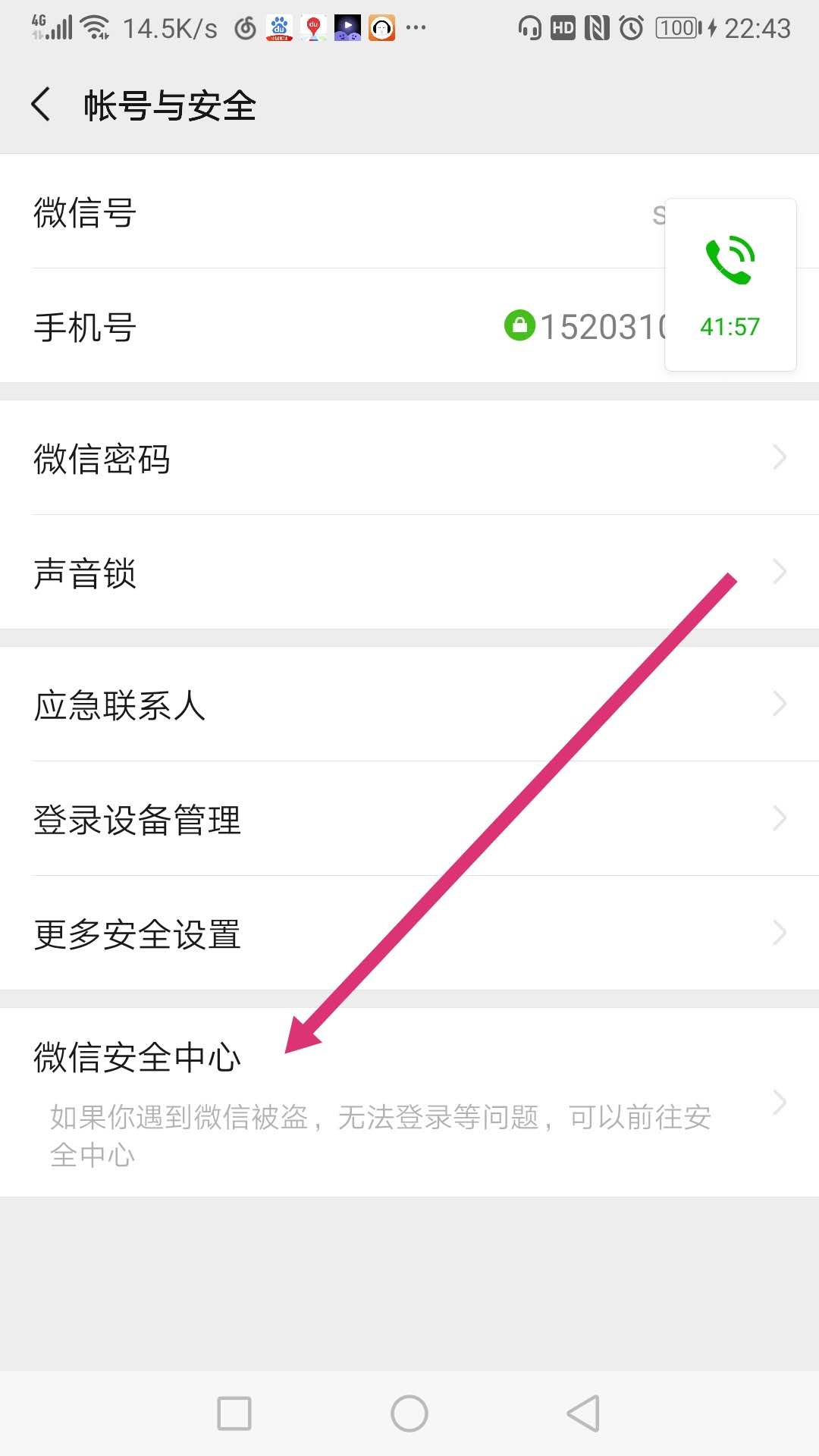Tap the back arrow beside 帐号与安全

pyautogui.click(x=41, y=105)
